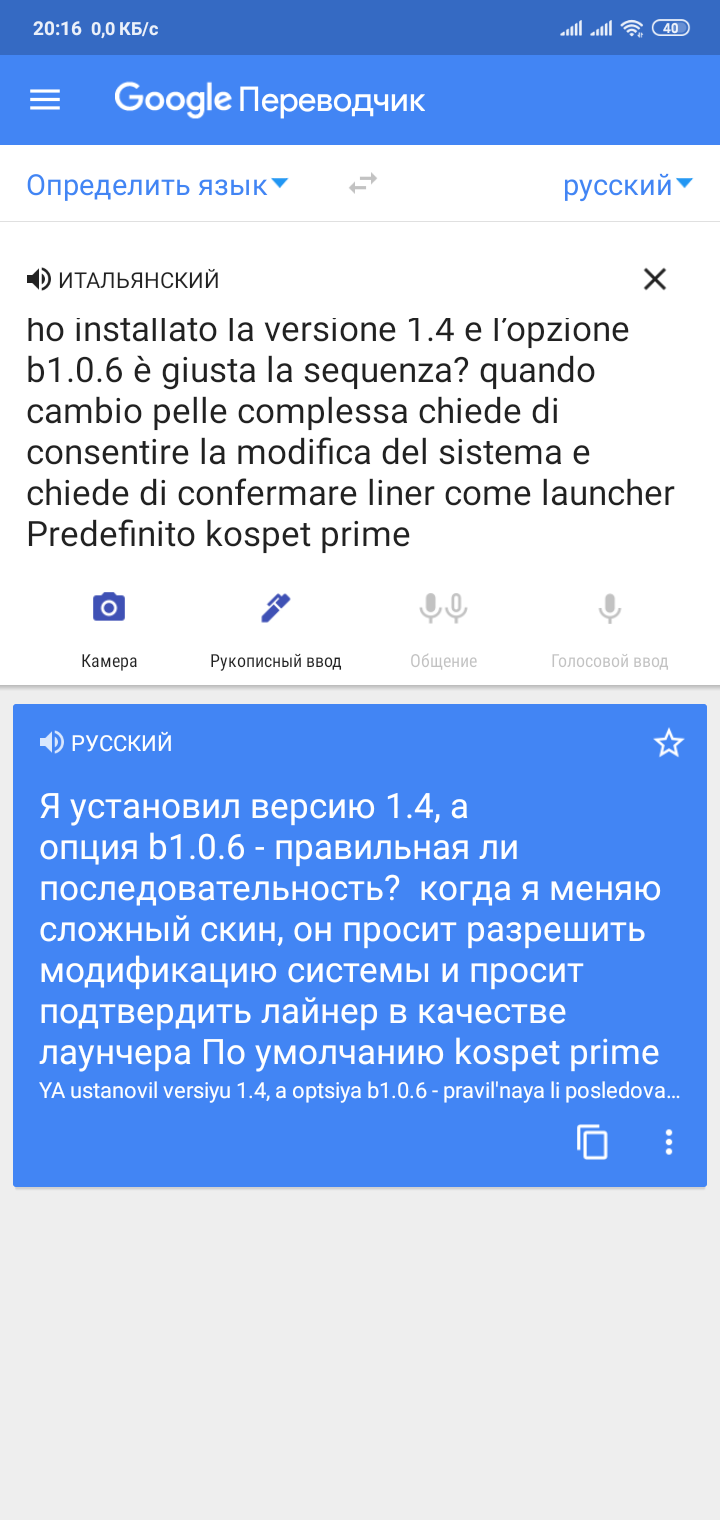Copy the Russian translation
This screenshot has width=720, height=1520.
tap(593, 1142)
